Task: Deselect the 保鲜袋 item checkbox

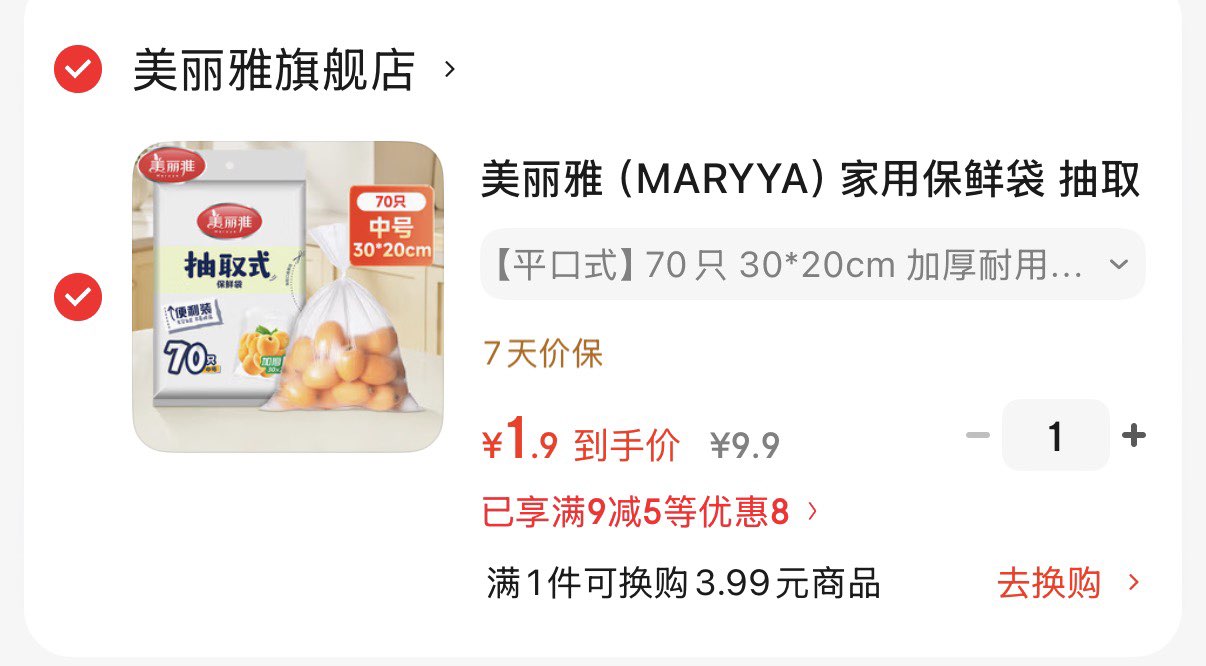Action: [78, 297]
